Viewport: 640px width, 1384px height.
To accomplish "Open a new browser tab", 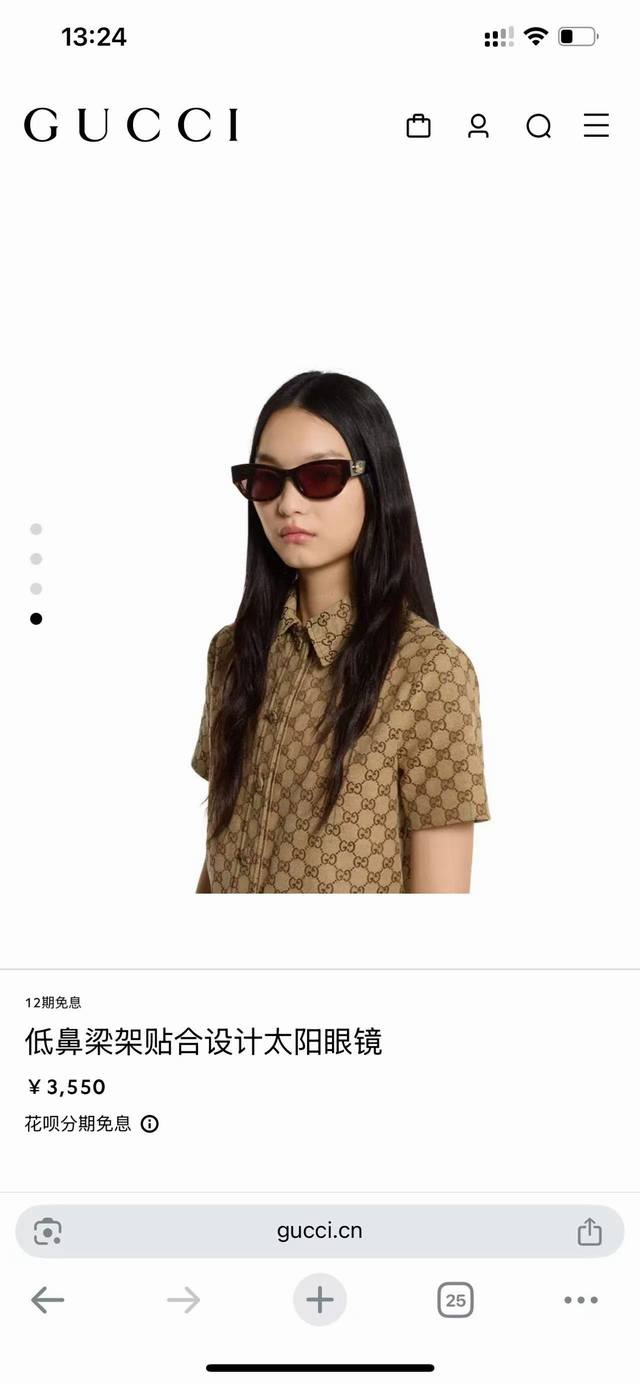I will pyautogui.click(x=319, y=1300).
